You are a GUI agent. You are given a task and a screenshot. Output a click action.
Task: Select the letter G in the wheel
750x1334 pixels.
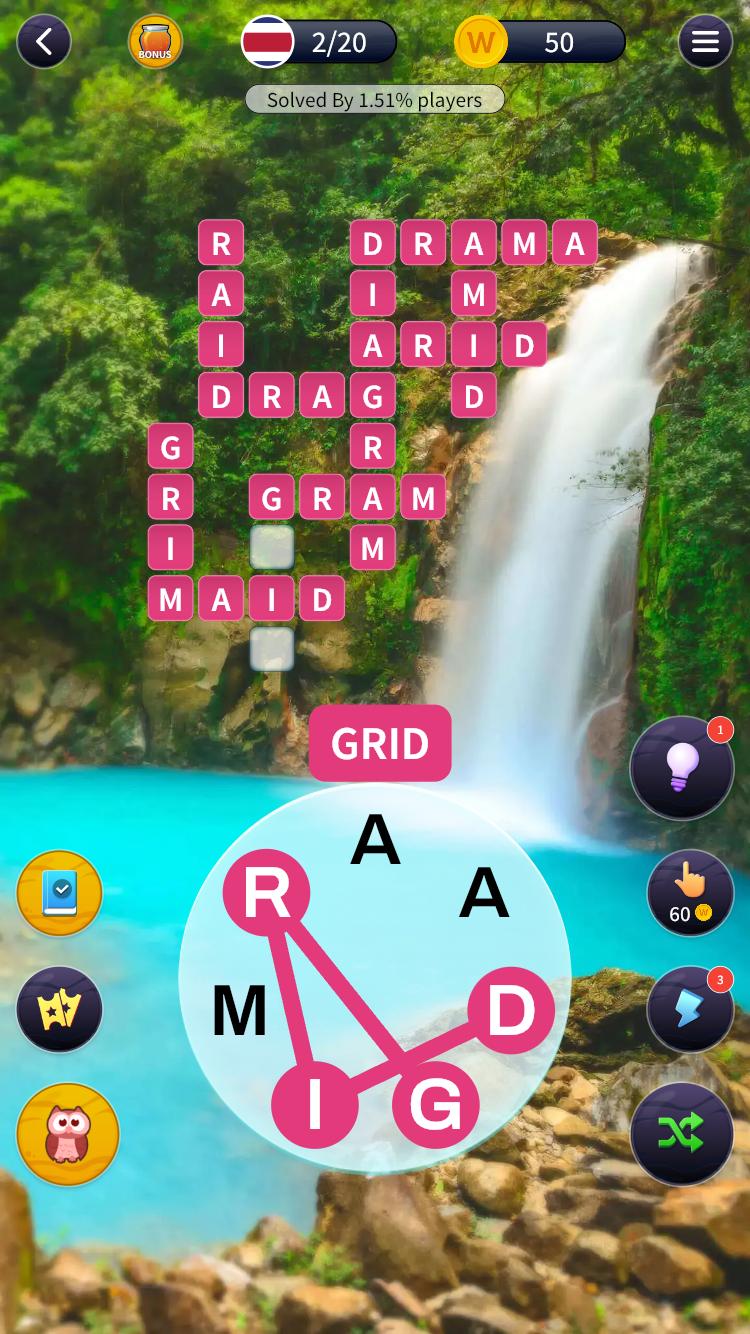pyautogui.click(x=436, y=1105)
